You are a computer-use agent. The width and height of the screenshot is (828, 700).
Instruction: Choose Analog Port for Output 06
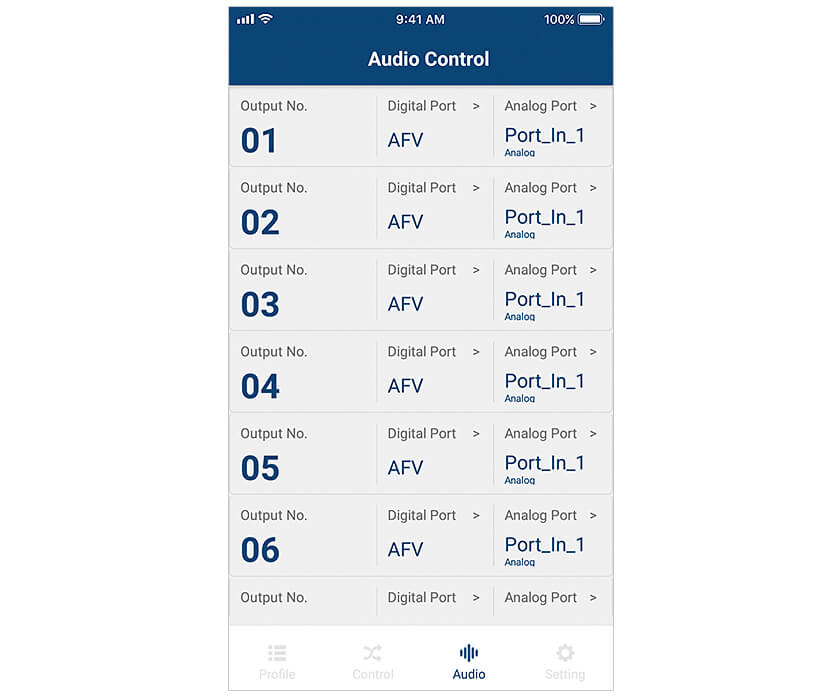551,536
